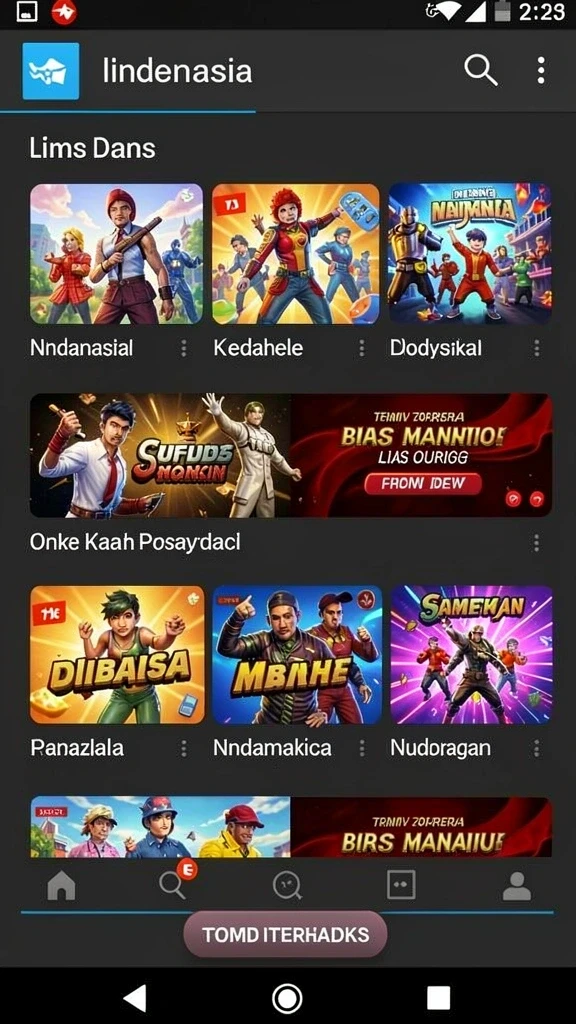Image resolution: width=576 pixels, height=1024 pixels.
Task: Open the Panazlala game tile
Action: 117,655
